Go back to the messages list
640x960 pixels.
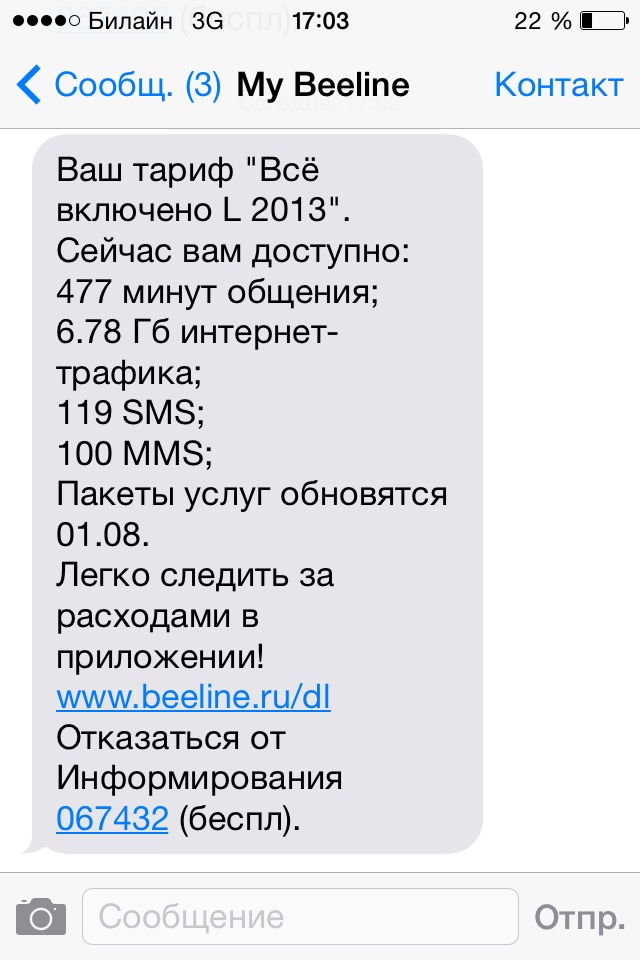coord(118,85)
